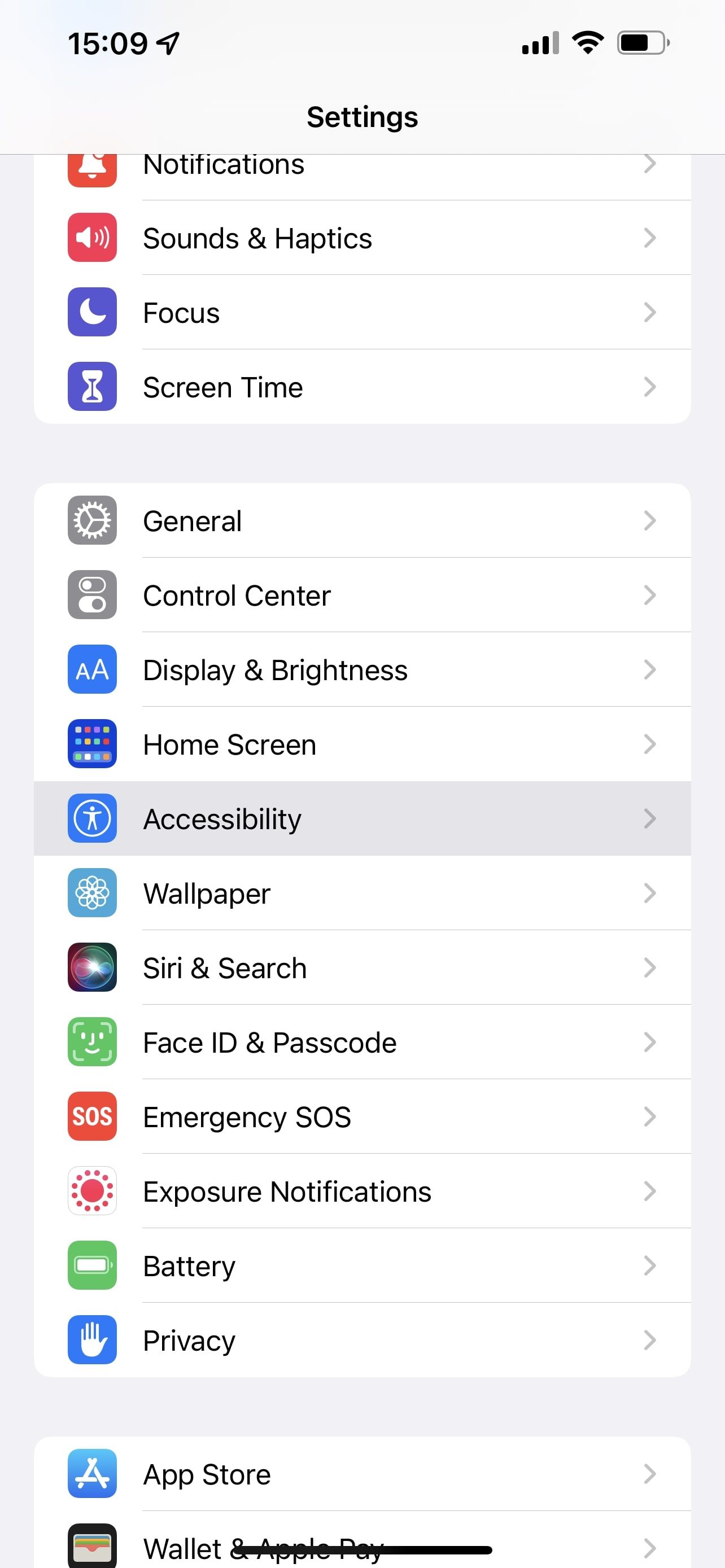
Task: Open Accessibility settings
Action: click(361, 818)
